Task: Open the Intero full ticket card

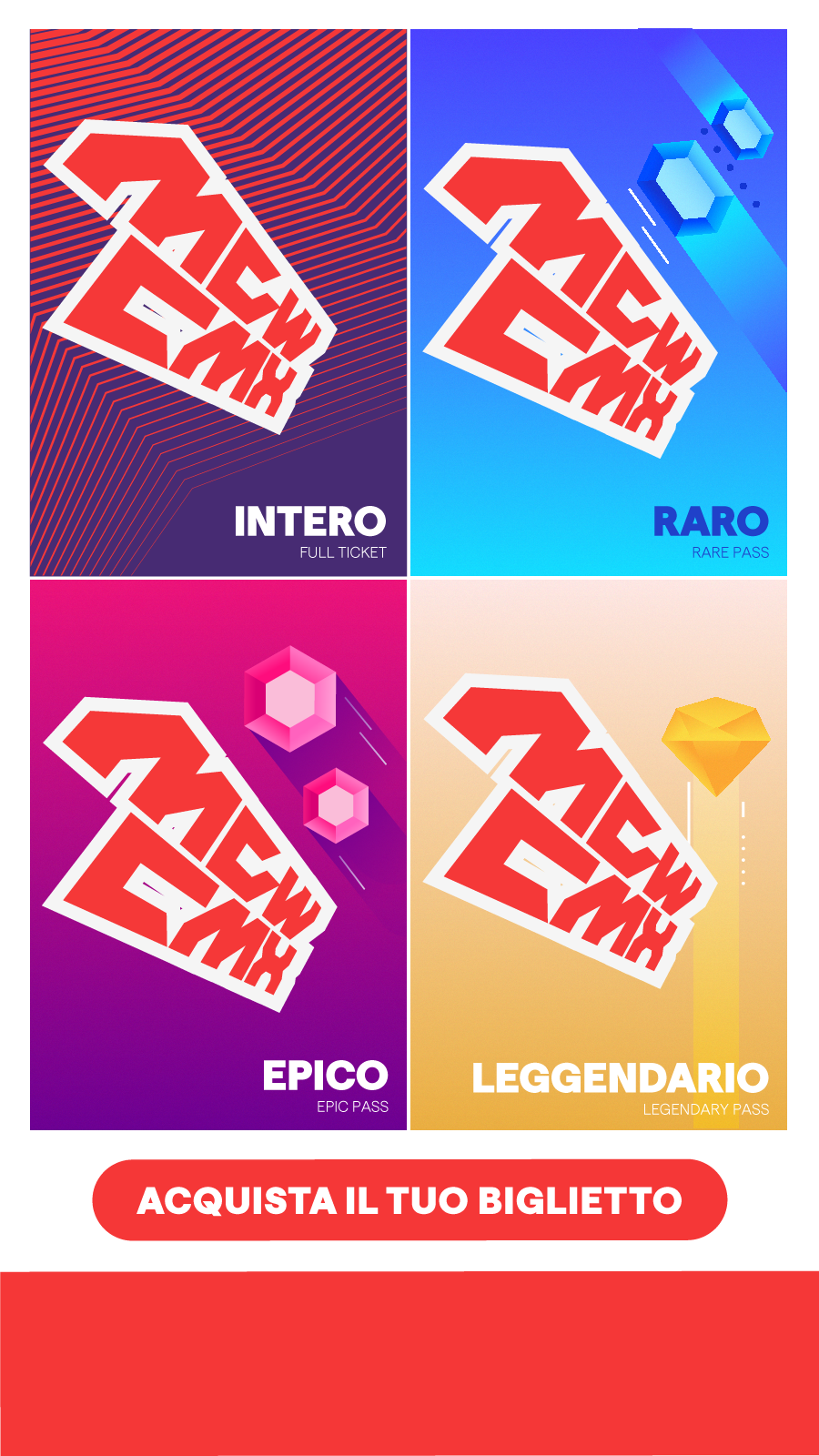Action: tap(218, 303)
